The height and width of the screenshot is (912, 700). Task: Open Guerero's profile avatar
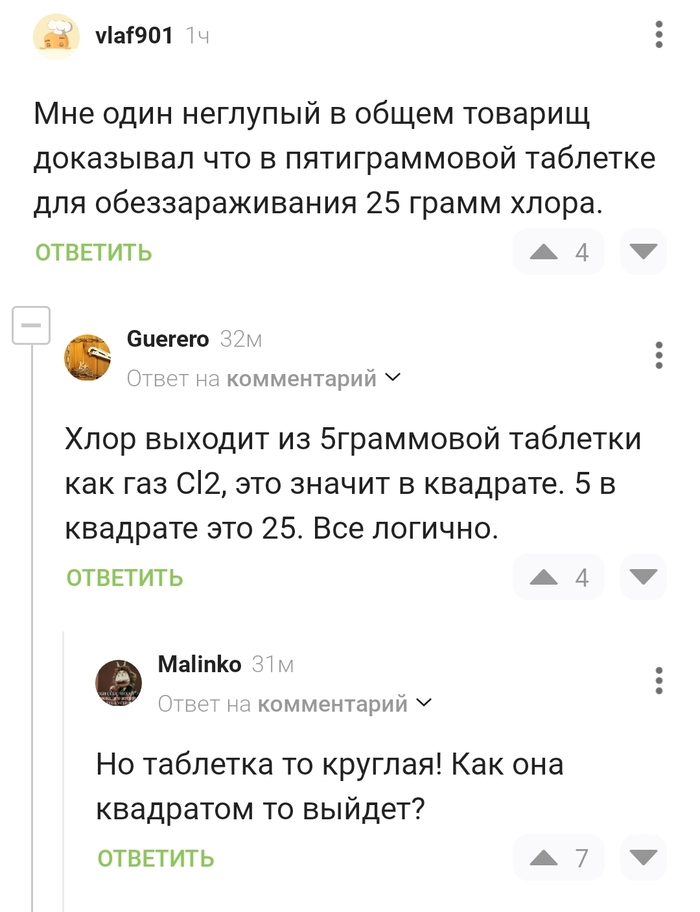tap(88, 358)
